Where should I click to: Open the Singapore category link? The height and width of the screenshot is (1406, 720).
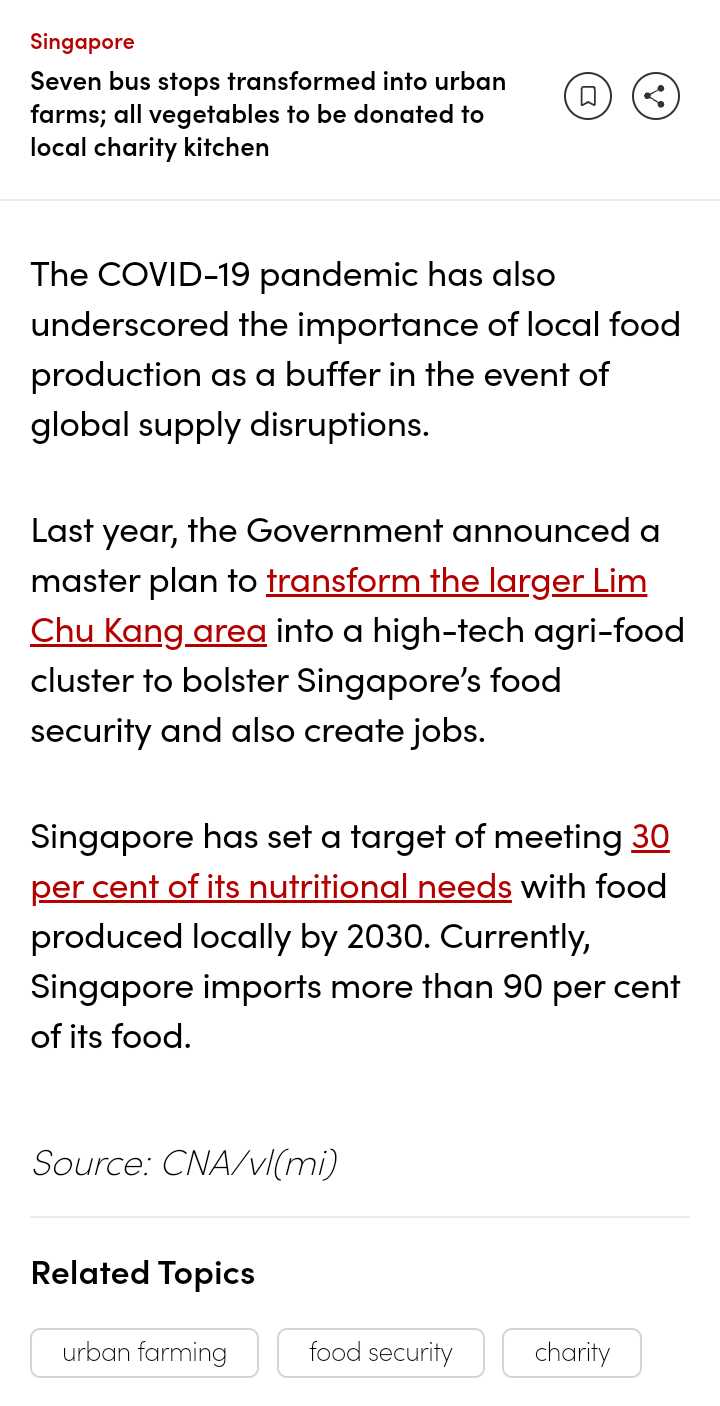[x=82, y=41]
